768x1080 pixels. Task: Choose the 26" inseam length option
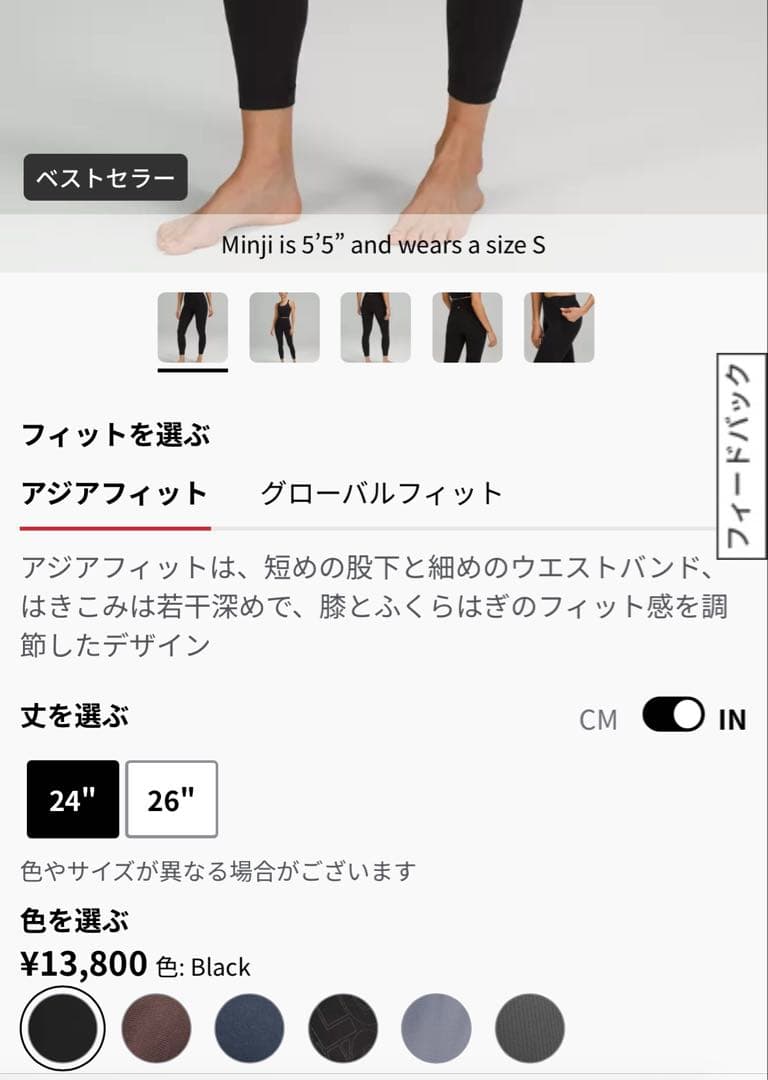coord(170,800)
